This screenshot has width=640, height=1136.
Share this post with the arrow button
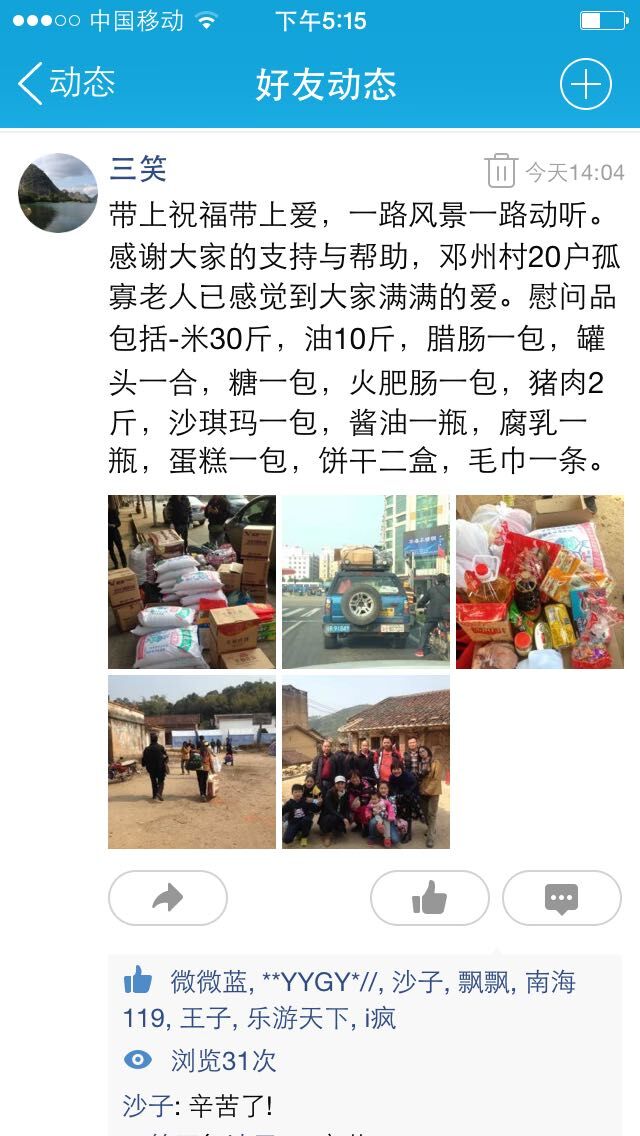tap(168, 898)
